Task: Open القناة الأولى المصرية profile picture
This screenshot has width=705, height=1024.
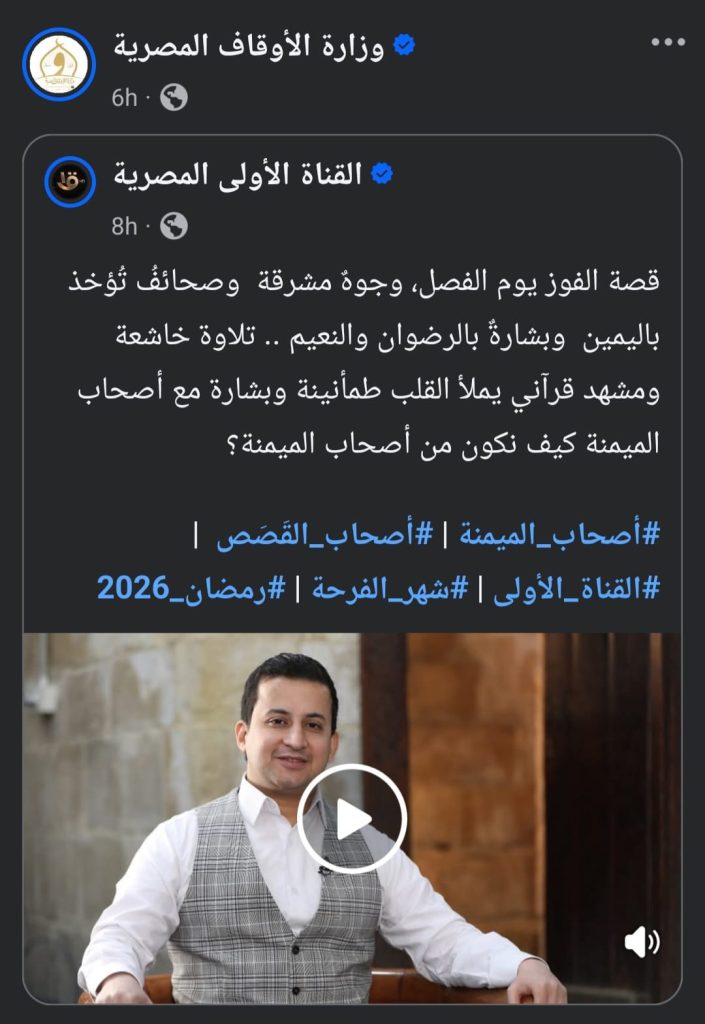Action: 71,181
